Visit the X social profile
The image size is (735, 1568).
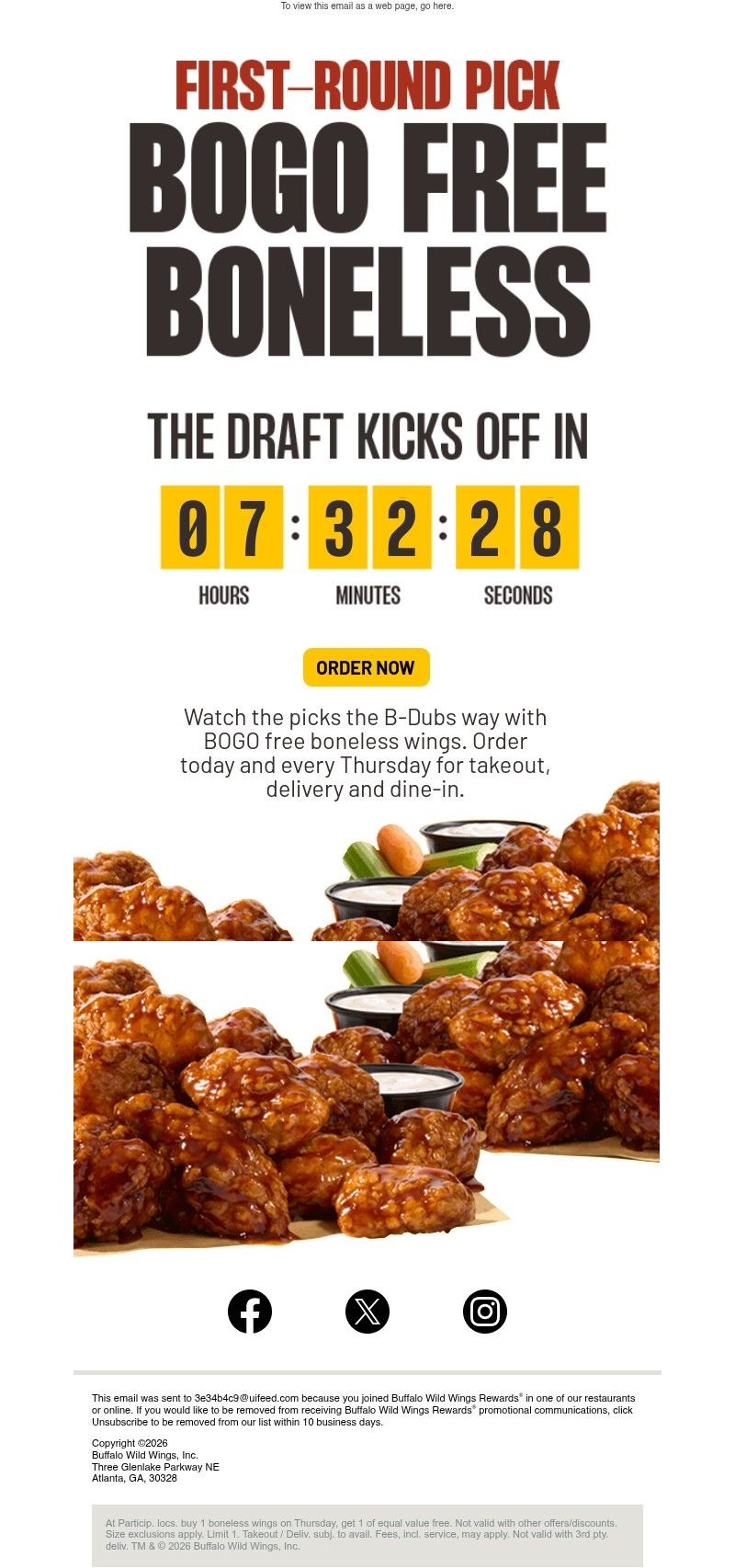coord(367,1312)
